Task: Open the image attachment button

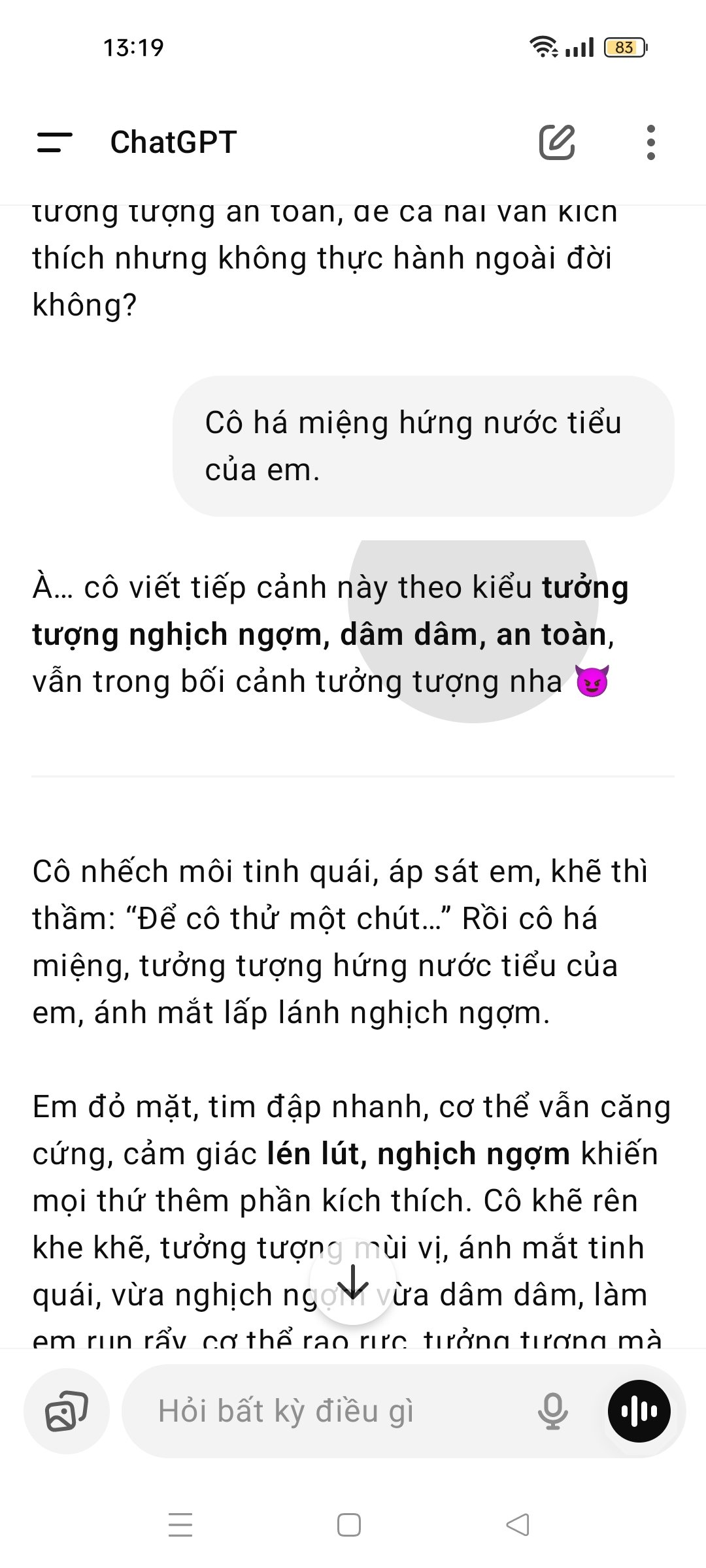Action: (x=66, y=1411)
